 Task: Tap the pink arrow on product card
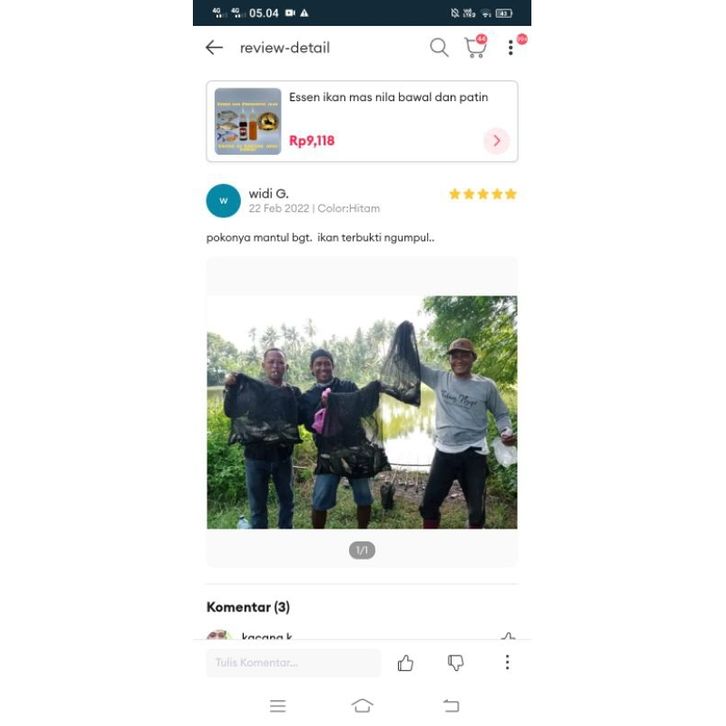click(496, 141)
